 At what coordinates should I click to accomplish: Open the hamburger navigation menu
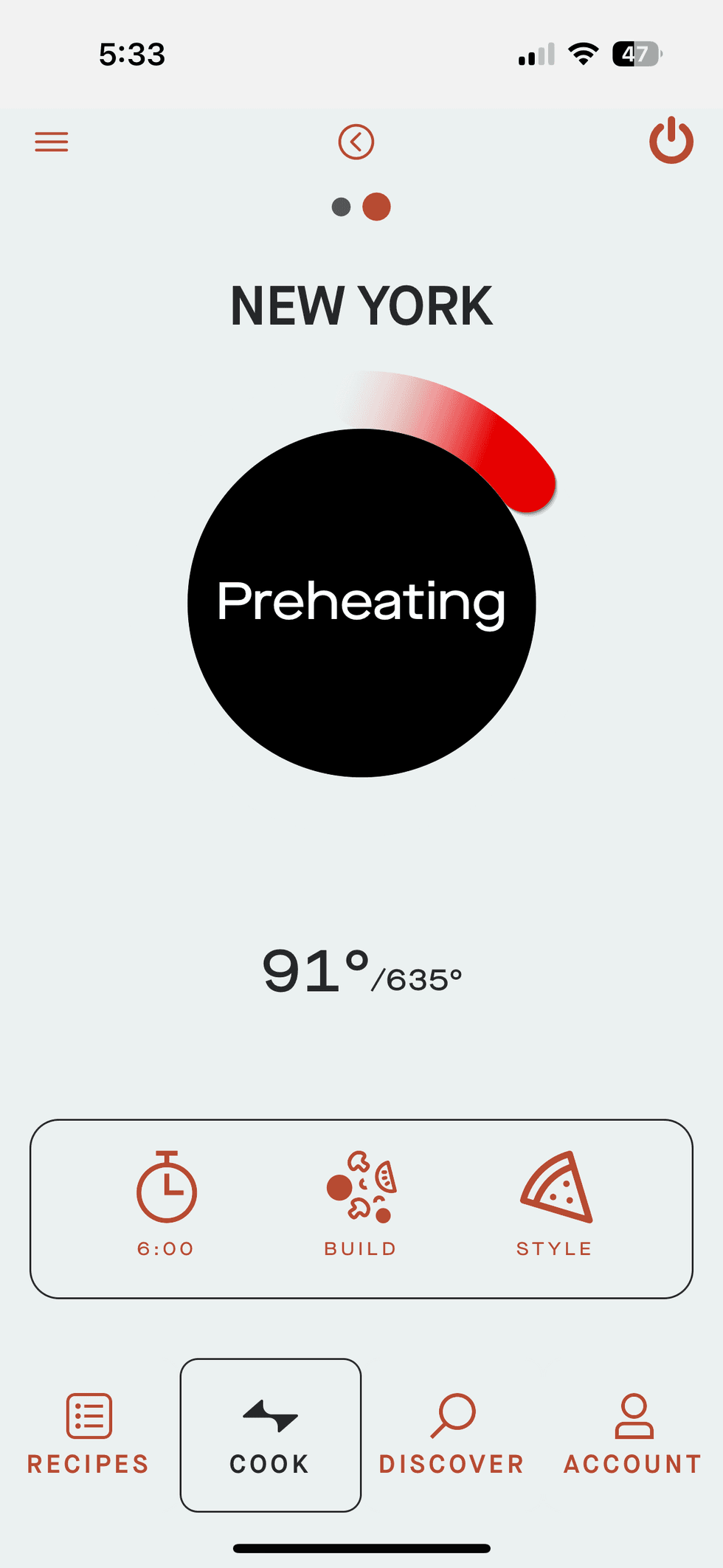50,141
